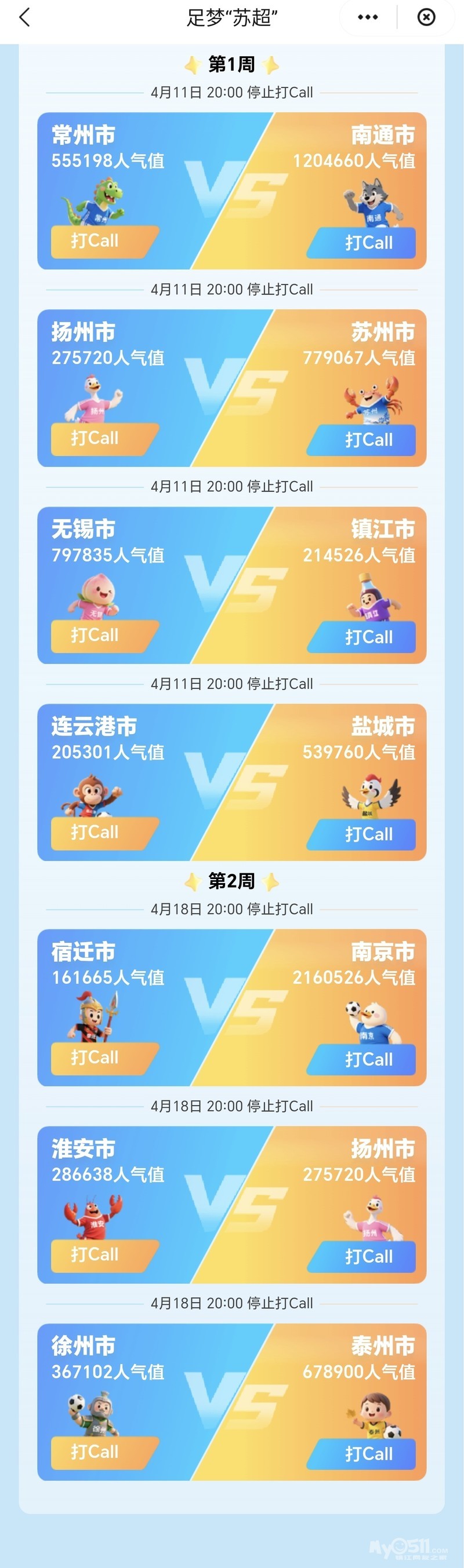Open the three-dot more menu
Screen dimensions: 464x1568
click(x=368, y=17)
